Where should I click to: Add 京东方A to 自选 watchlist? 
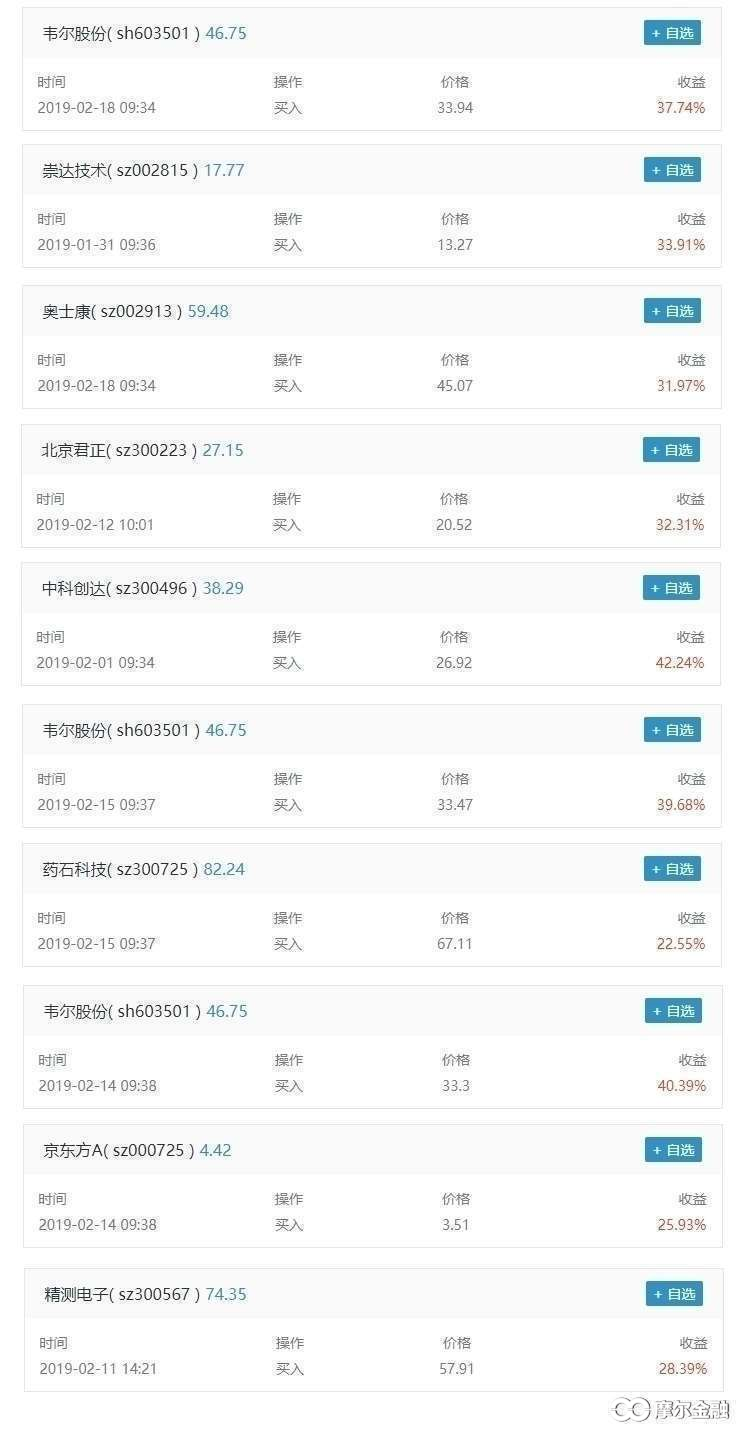point(673,1150)
